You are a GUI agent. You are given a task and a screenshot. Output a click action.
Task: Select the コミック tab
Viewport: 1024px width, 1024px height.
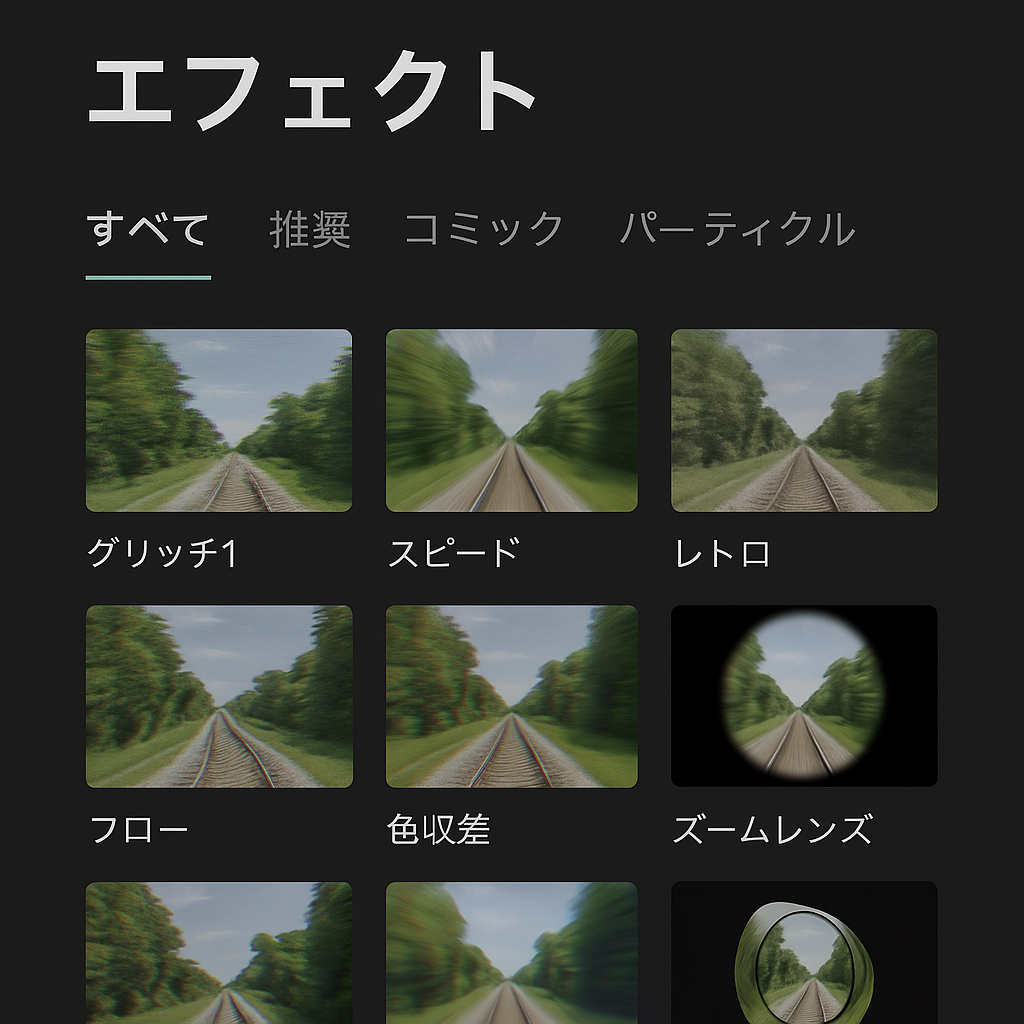click(484, 230)
